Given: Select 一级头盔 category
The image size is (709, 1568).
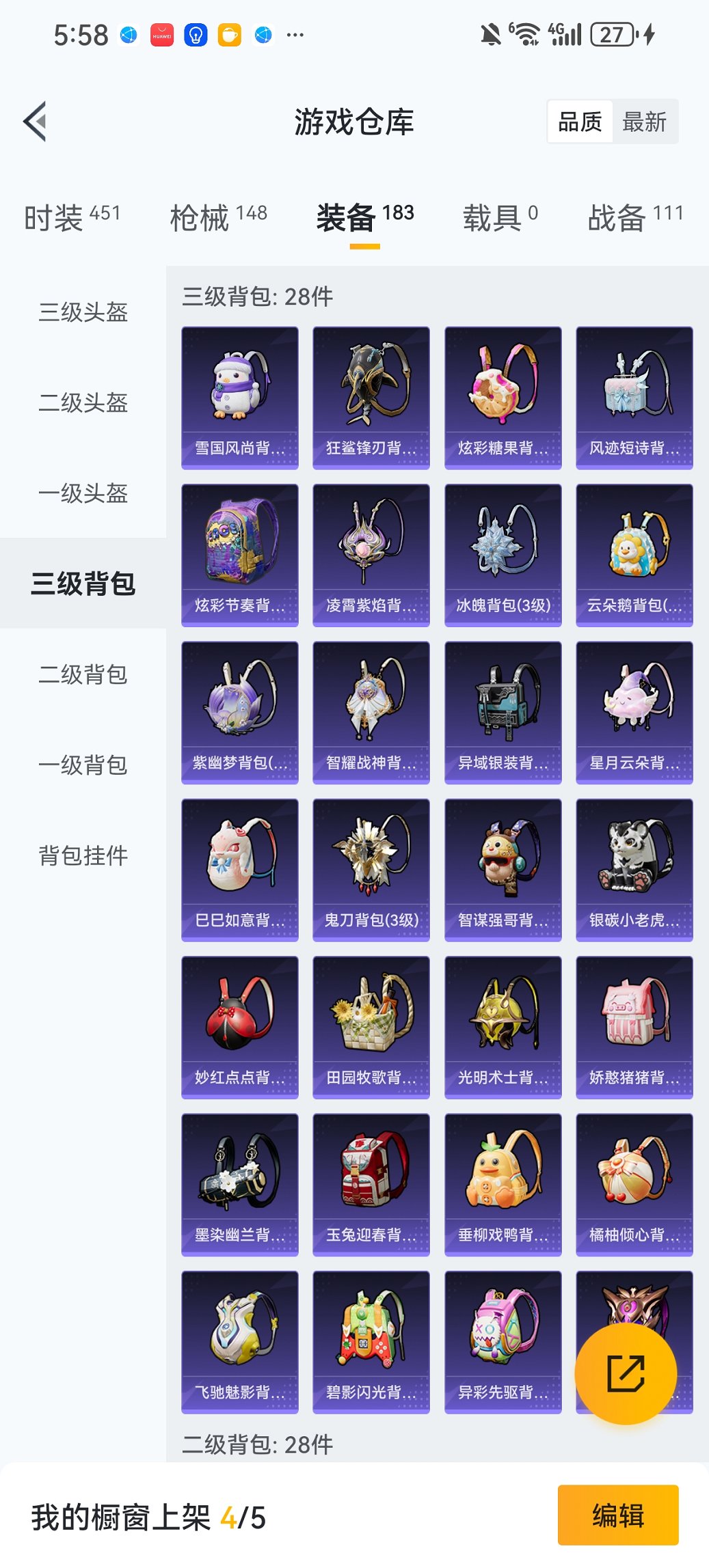Looking at the screenshot, I should (83, 493).
